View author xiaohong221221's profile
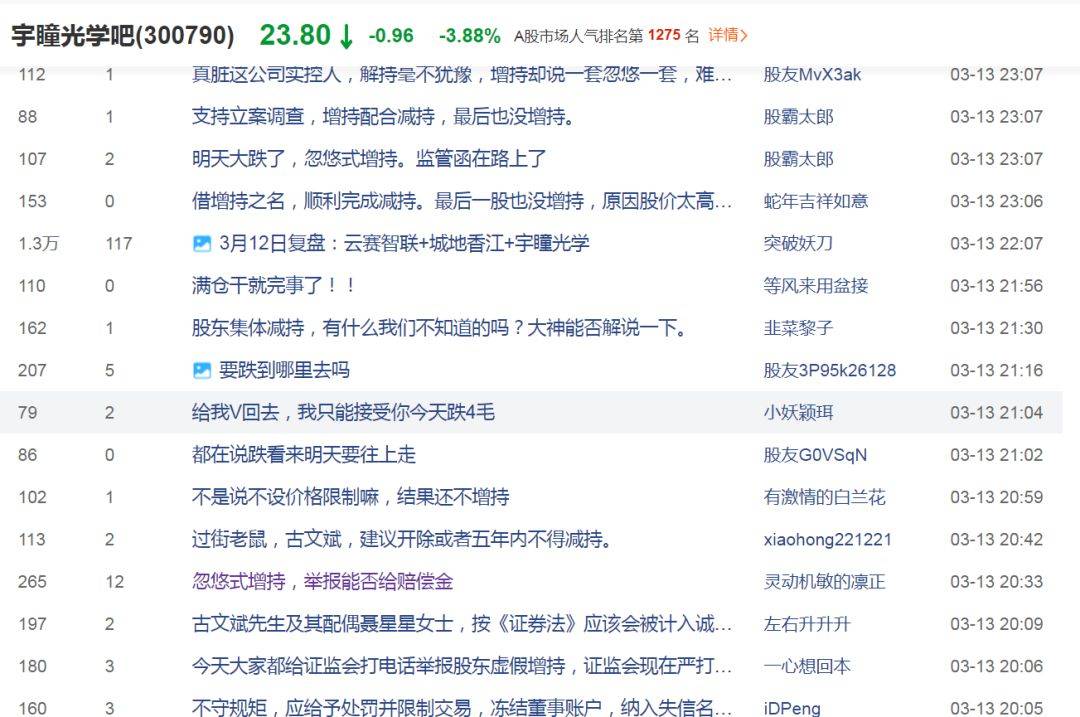This screenshot has width=1080, height=717. [827, 539]
